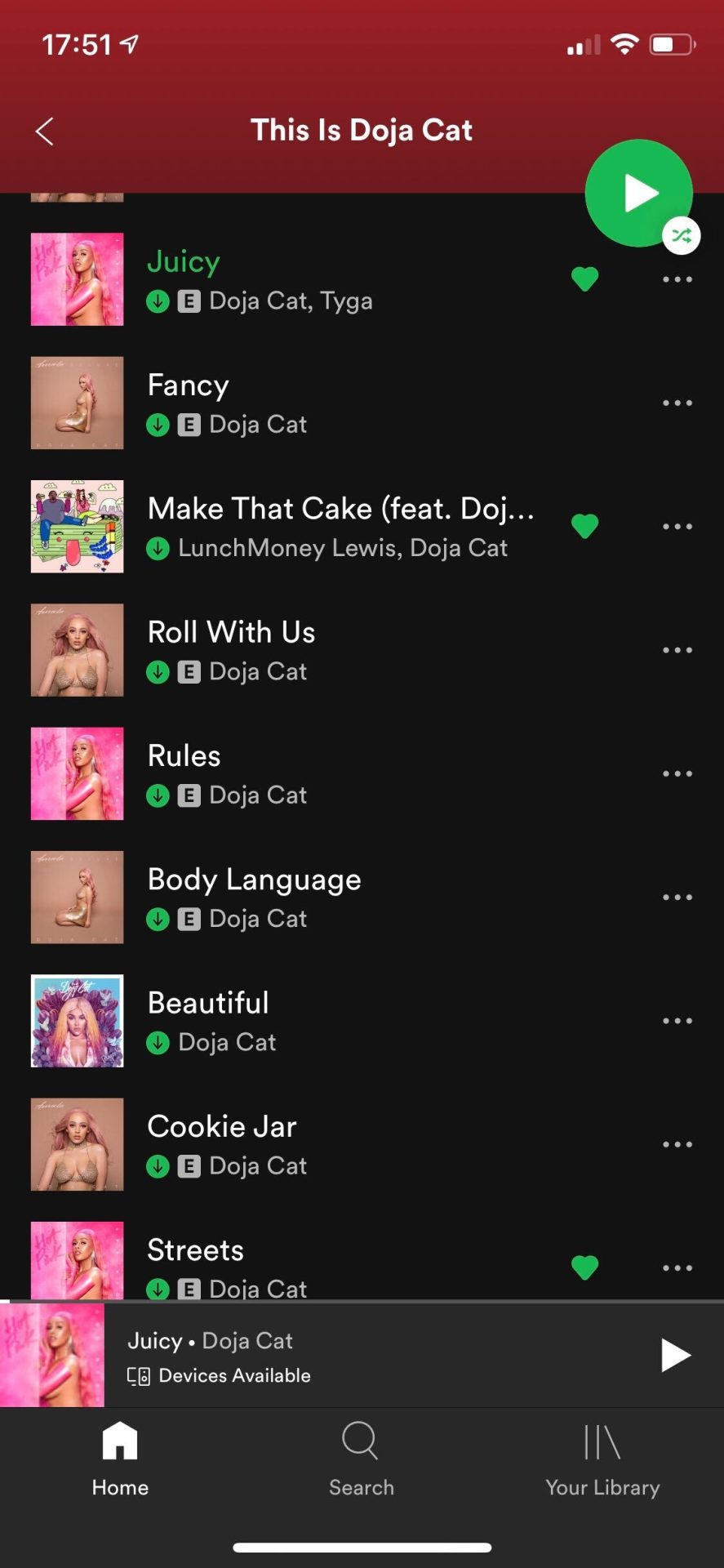Open Devices Available picker

click(x=219, y=1376)
